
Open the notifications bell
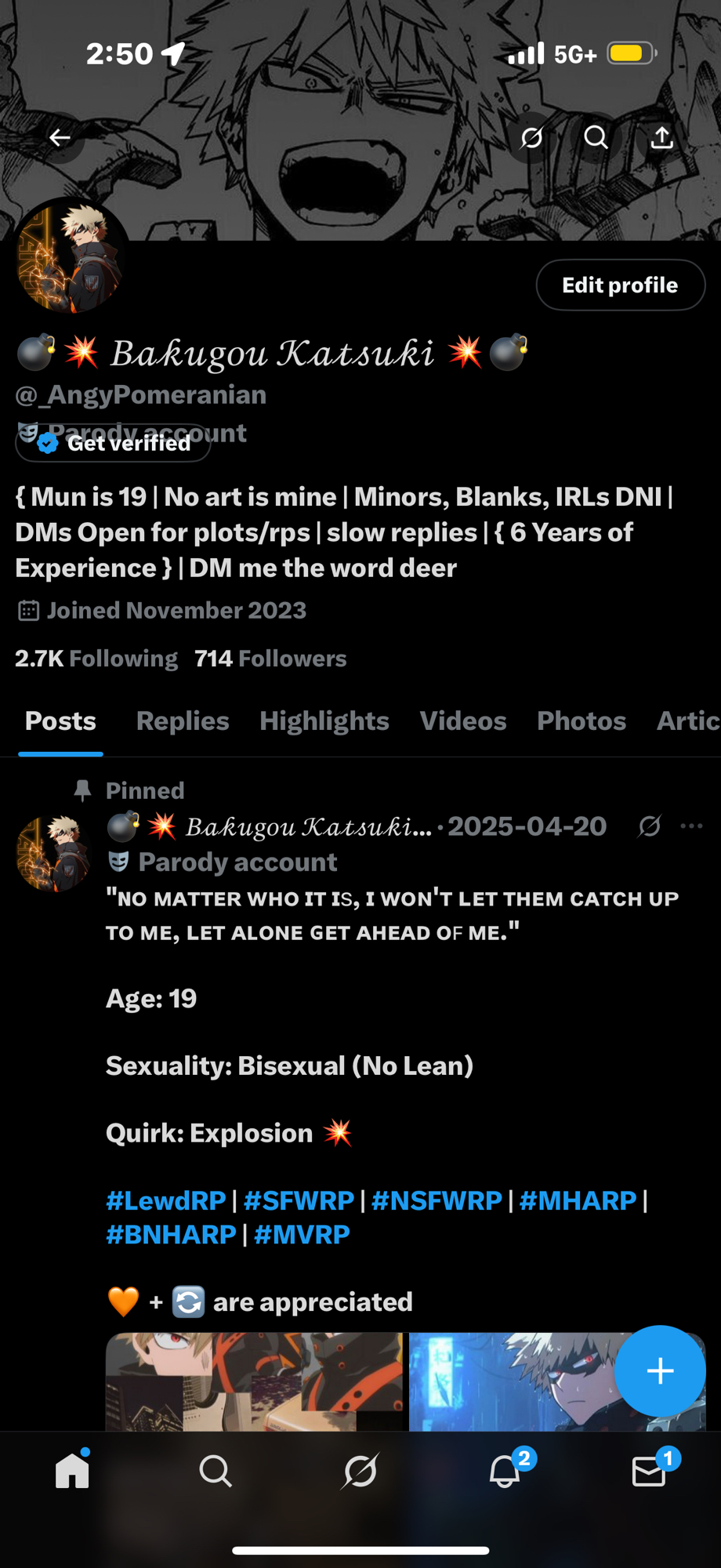click(505, 1471)
